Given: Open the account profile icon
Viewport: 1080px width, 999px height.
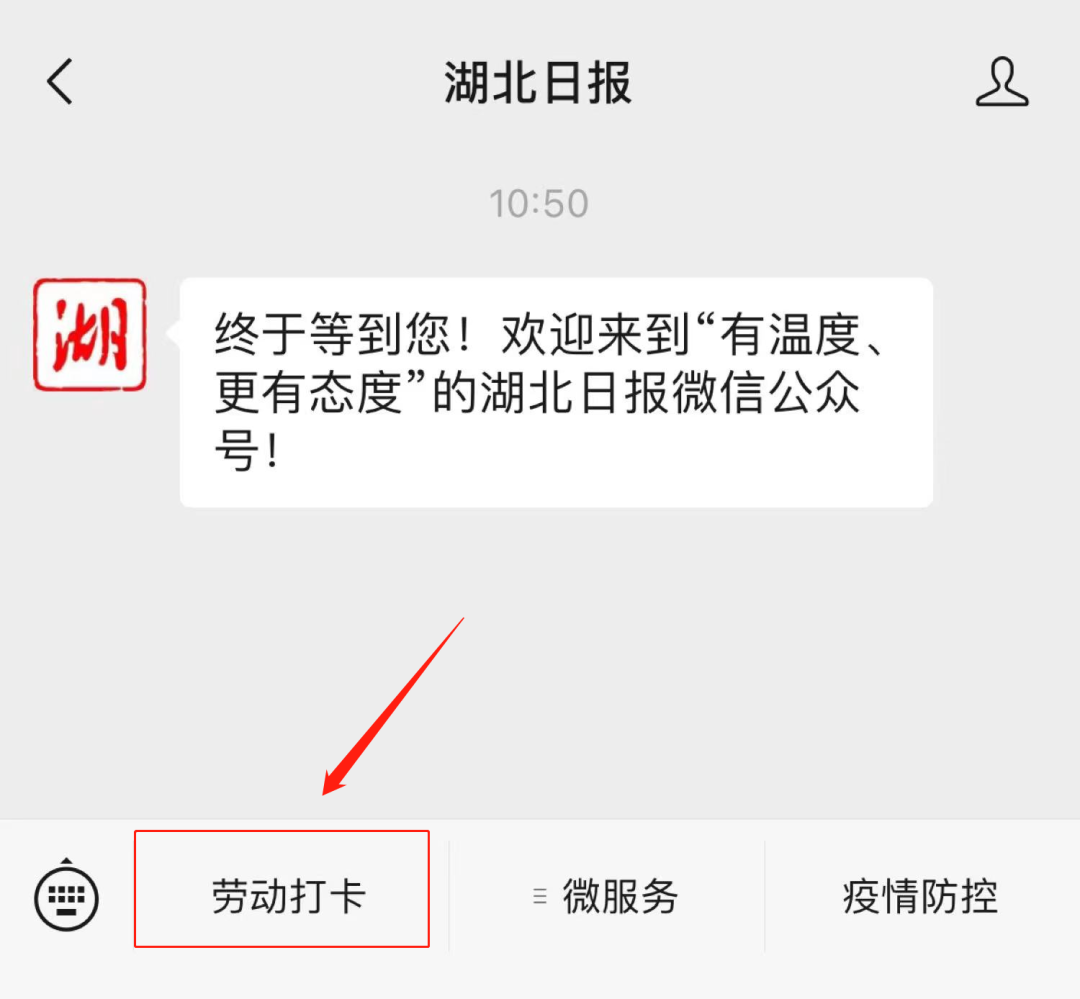Looking at the screenshot, I should [1002, 82].
